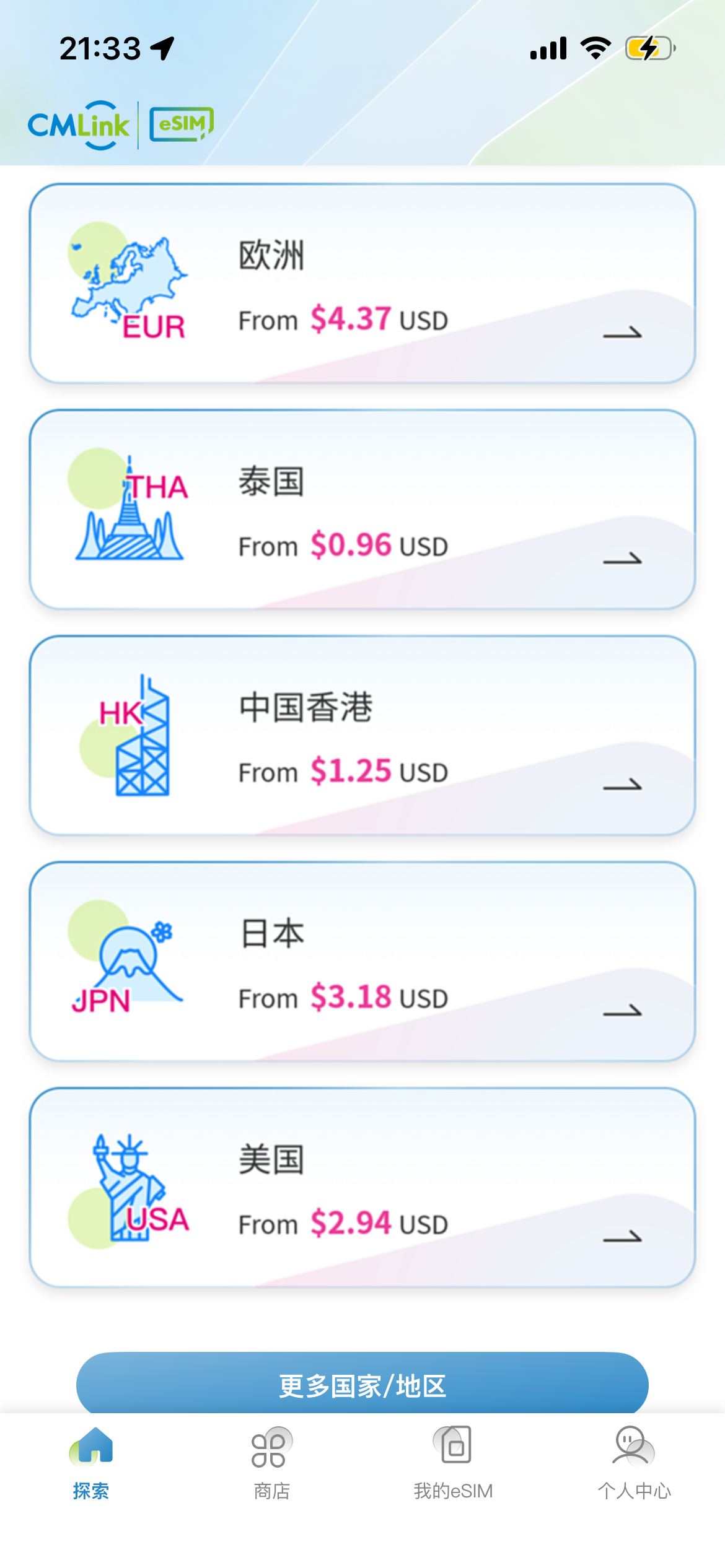Tap 更多国家/地区 button
Viewport: 725px width, 1568px height.
pos(362,1385)
